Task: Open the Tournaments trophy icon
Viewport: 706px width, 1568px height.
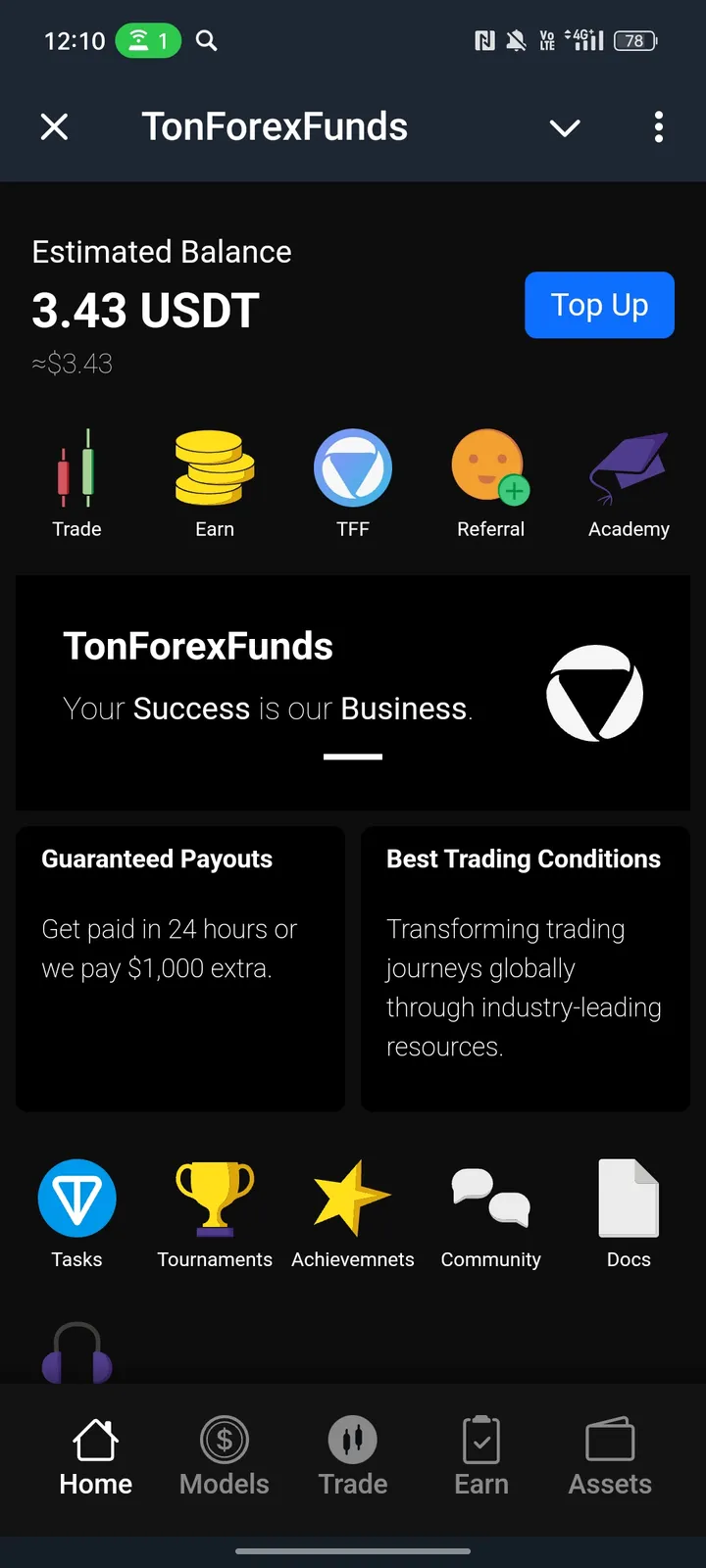Action: [x=214, y=1198]
